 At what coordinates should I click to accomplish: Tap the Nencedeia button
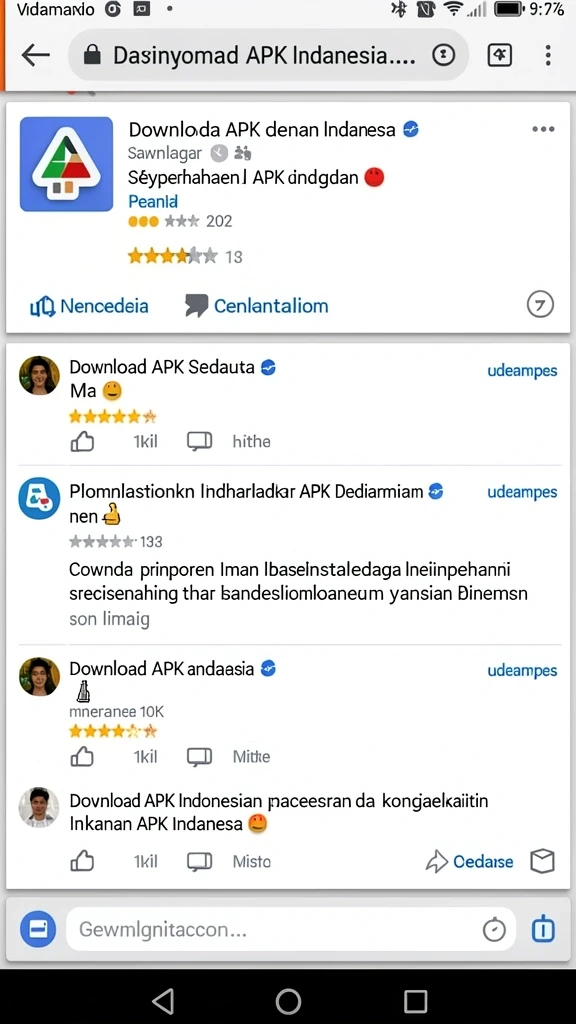(x=89, y=306)
